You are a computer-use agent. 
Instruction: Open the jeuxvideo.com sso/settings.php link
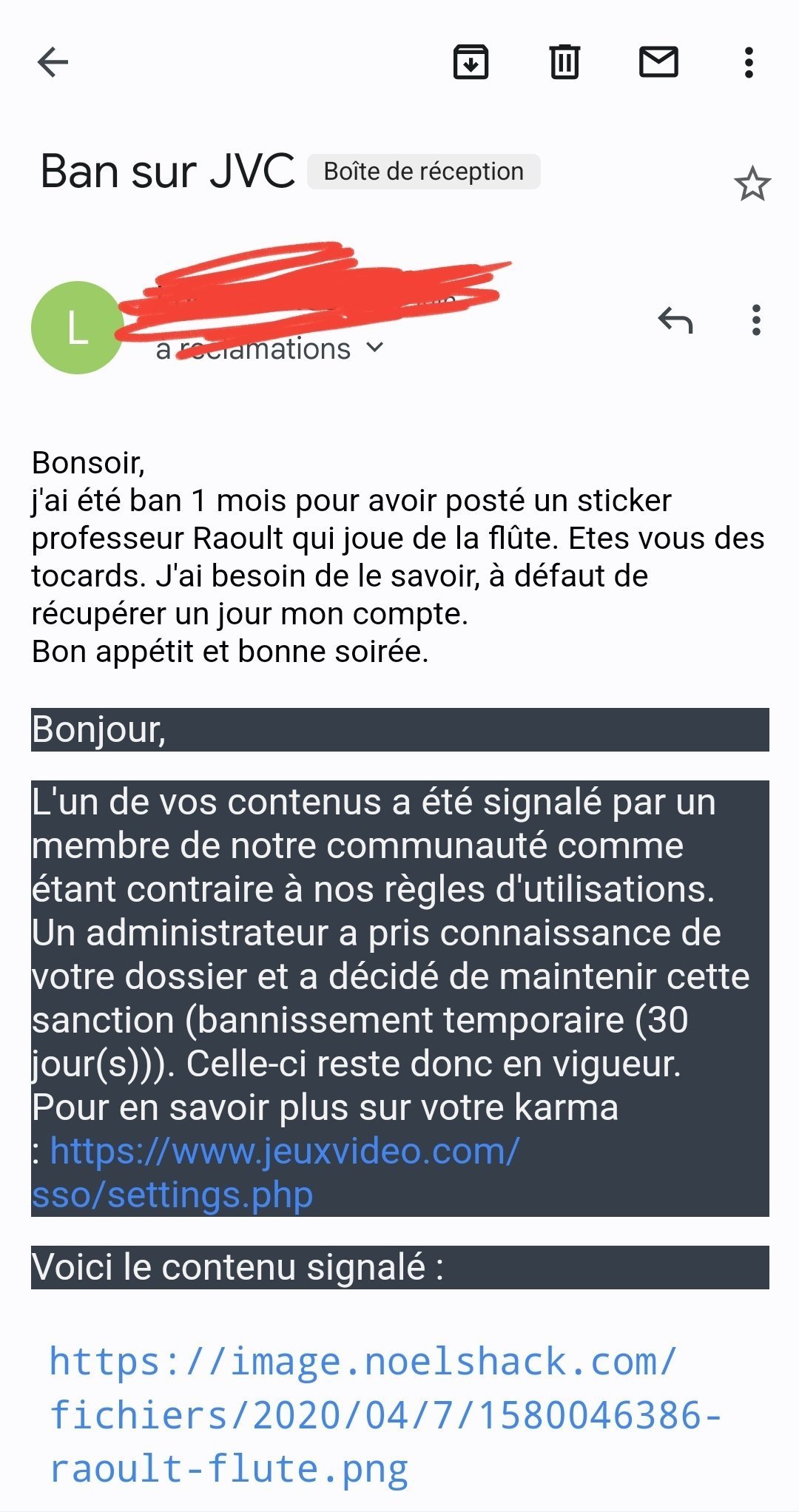(x=276, y=1172)
